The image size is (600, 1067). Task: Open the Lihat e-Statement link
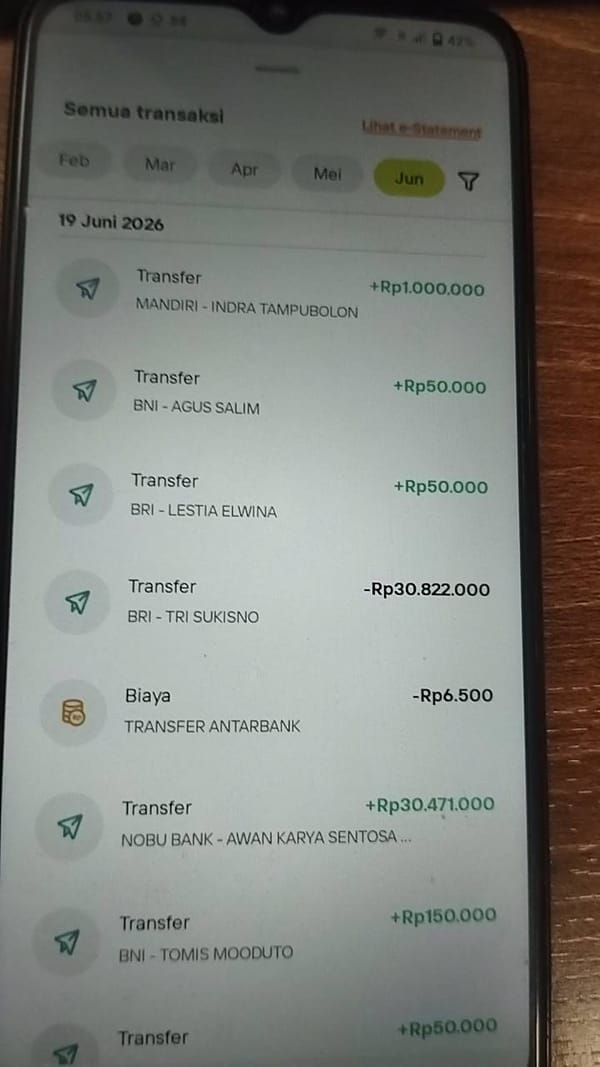421,129
